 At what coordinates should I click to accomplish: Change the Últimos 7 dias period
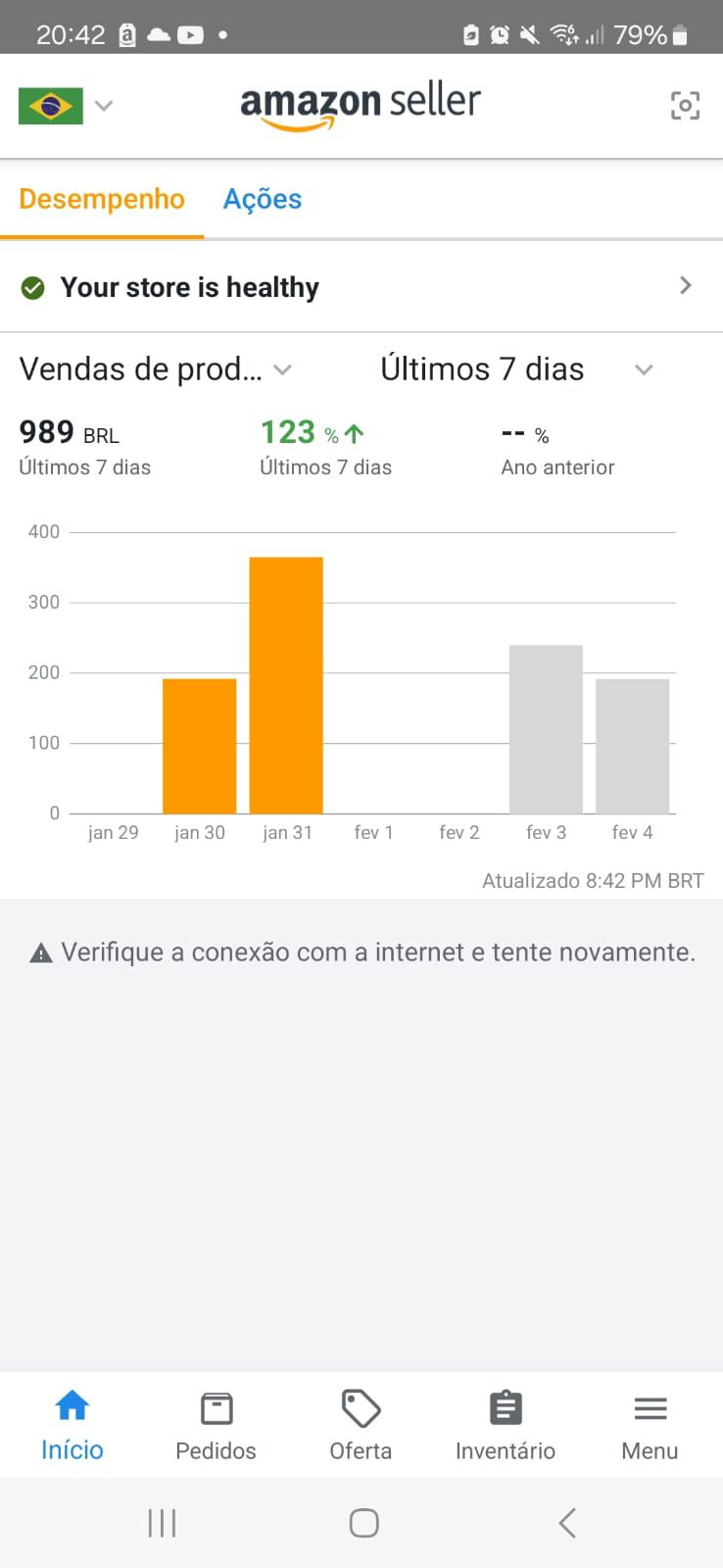click(515, 369)
